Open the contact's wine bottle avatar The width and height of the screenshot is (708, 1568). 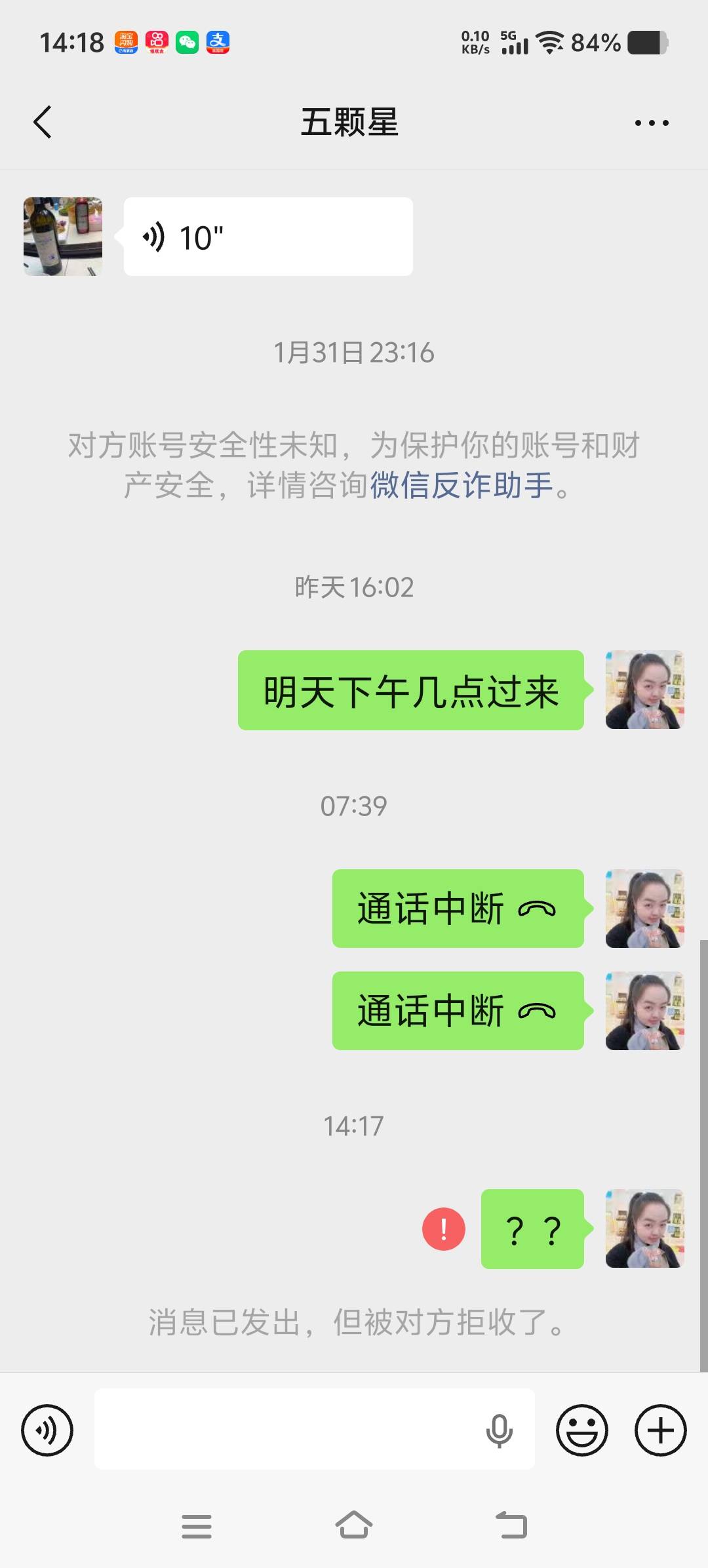[x=63, y=237]
